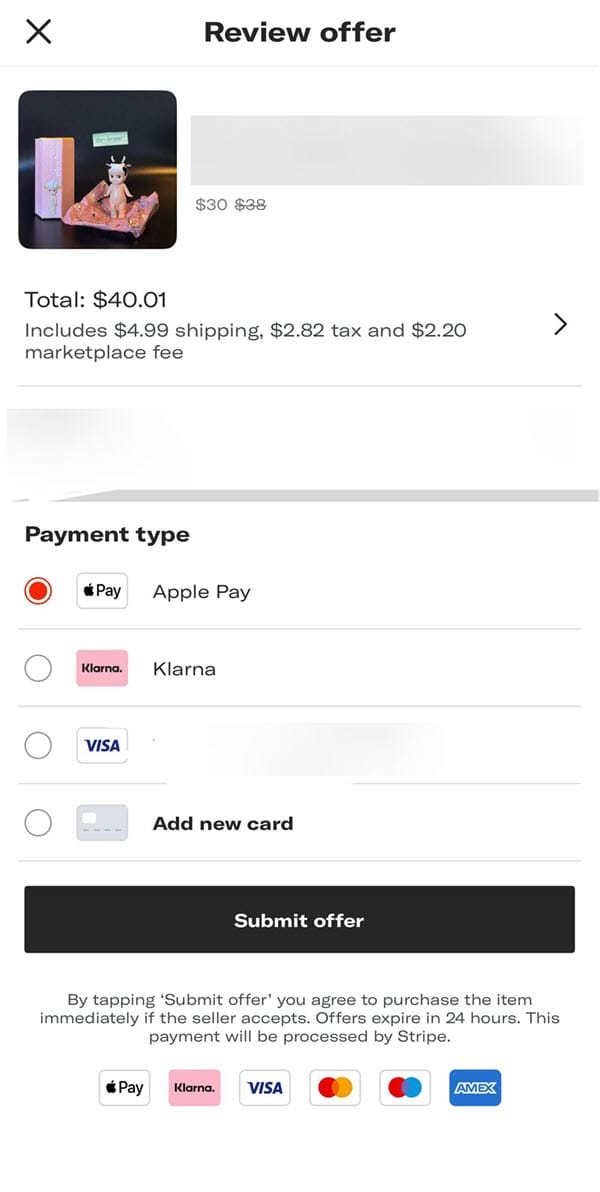Tap the Submit offer button

coord(299,920)
